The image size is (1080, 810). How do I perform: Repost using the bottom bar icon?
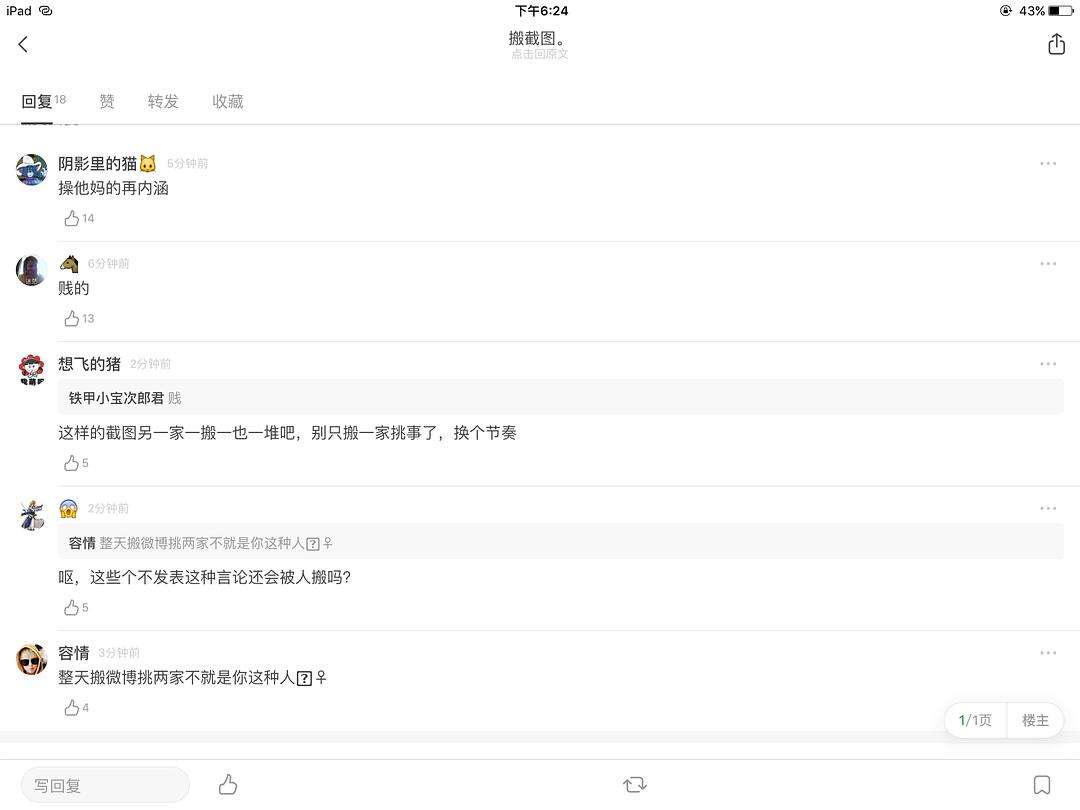(x=635, y=785)
